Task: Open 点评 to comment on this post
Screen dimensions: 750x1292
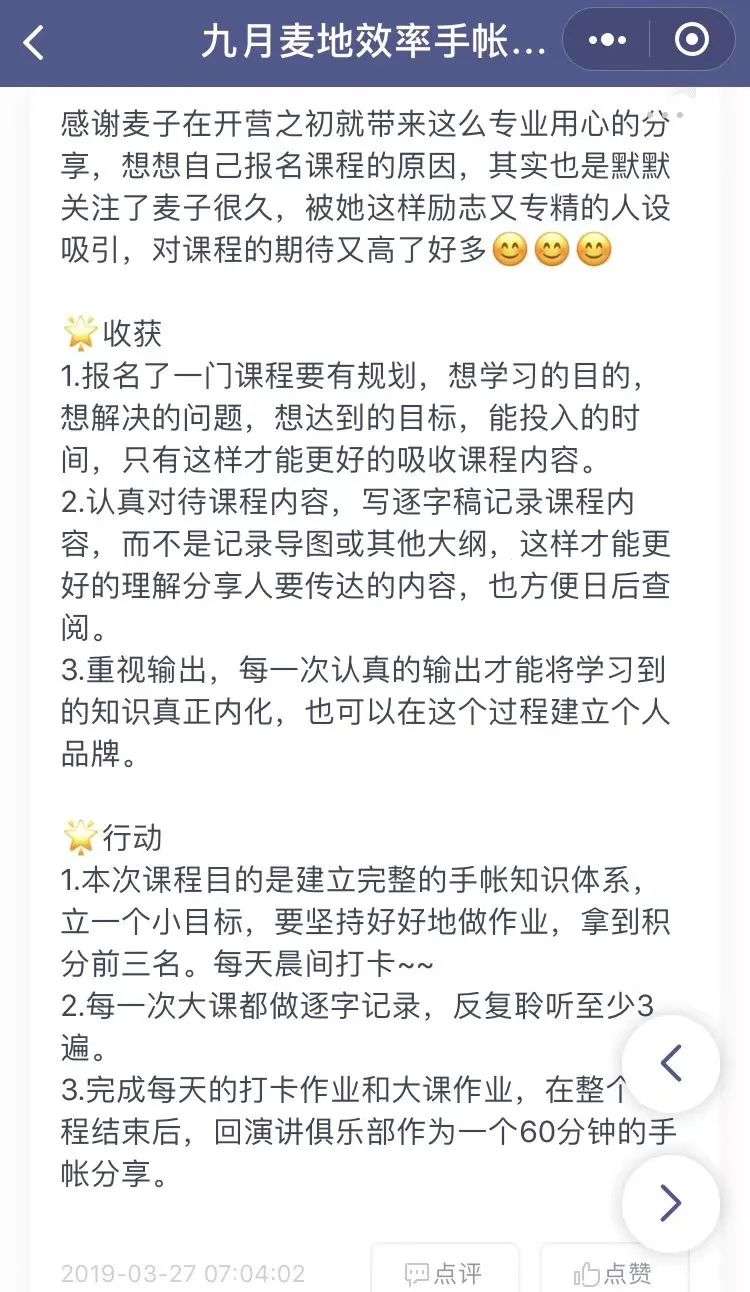Action: [x=445, y=1272]
